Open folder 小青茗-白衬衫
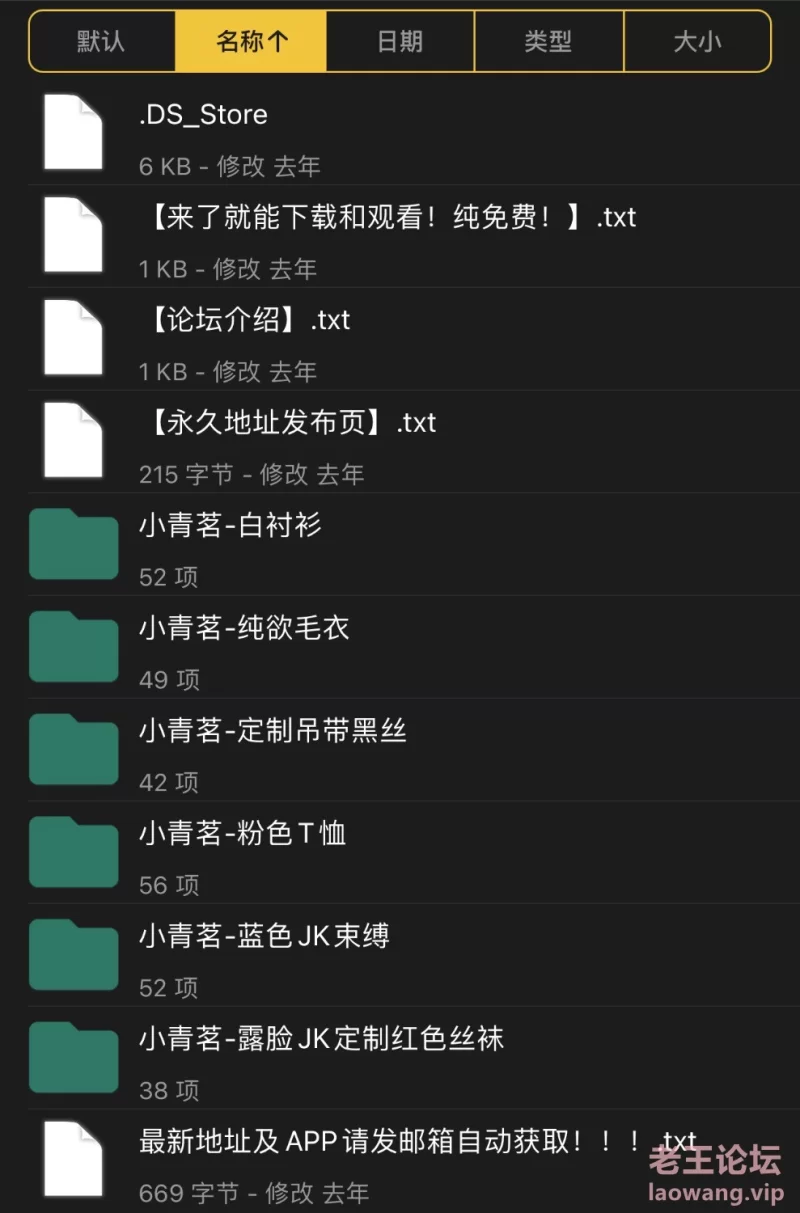This screenshot has width=800, height=1213. (230, 525)
